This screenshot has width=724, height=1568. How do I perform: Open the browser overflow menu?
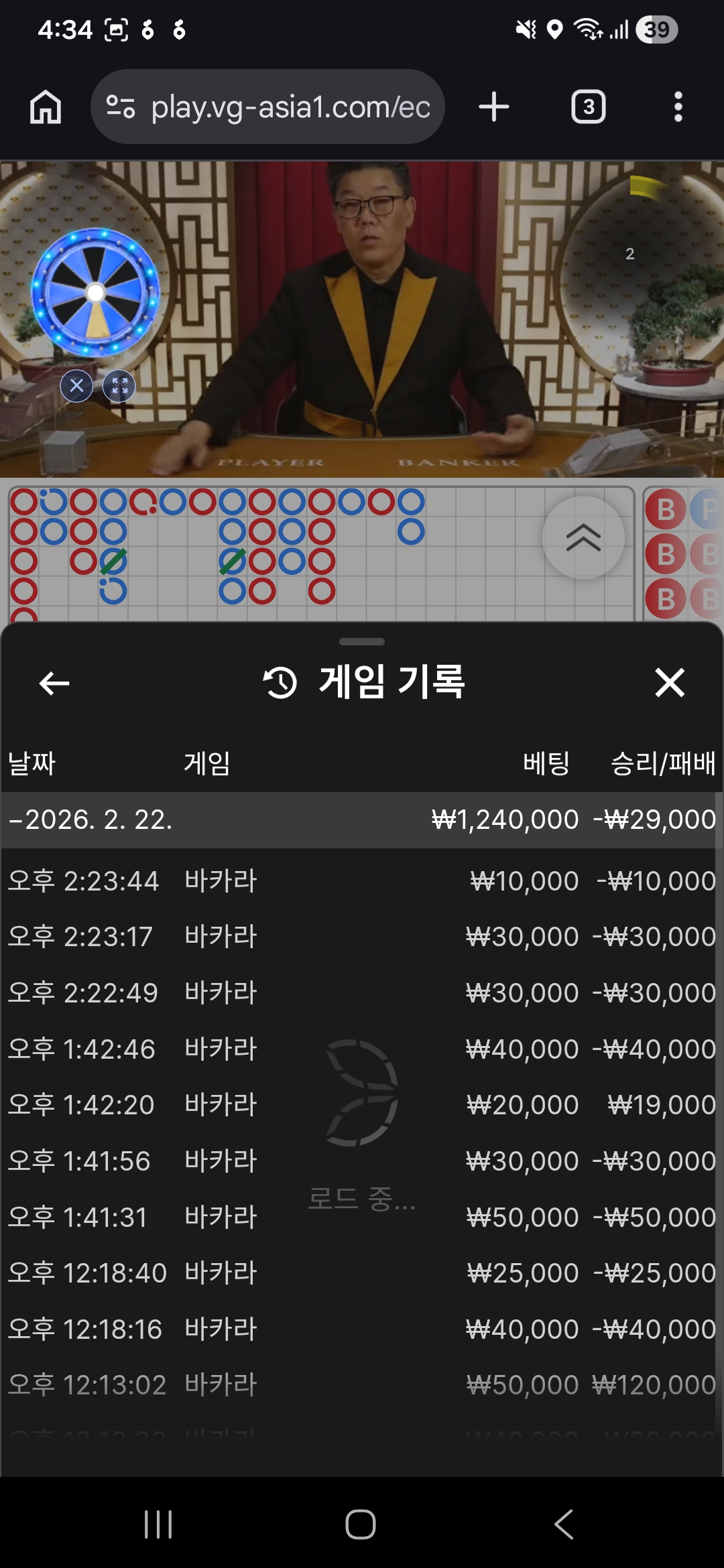click(x=678, y=107)
